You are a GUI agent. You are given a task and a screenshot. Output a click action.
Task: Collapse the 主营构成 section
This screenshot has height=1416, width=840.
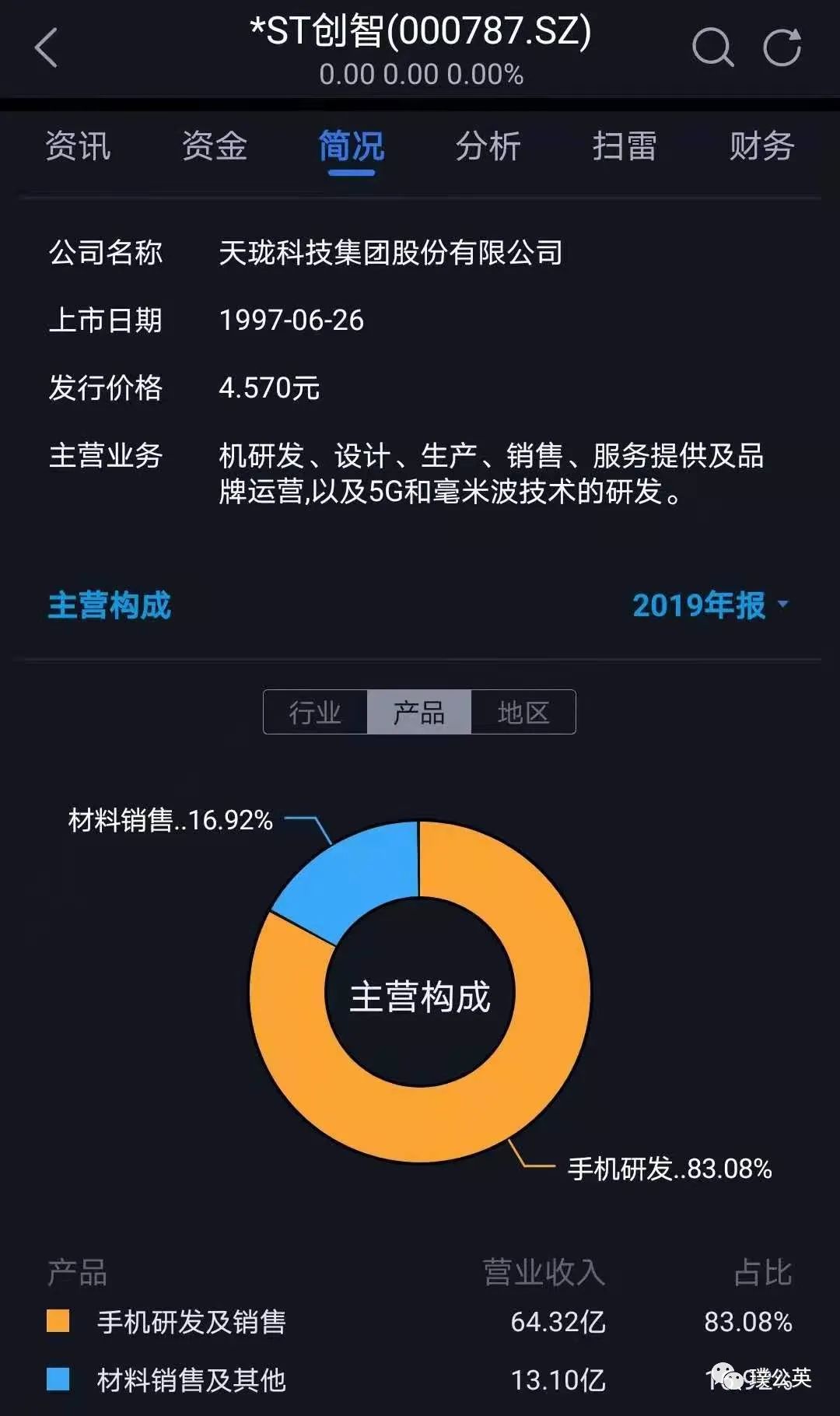point(109,605)
